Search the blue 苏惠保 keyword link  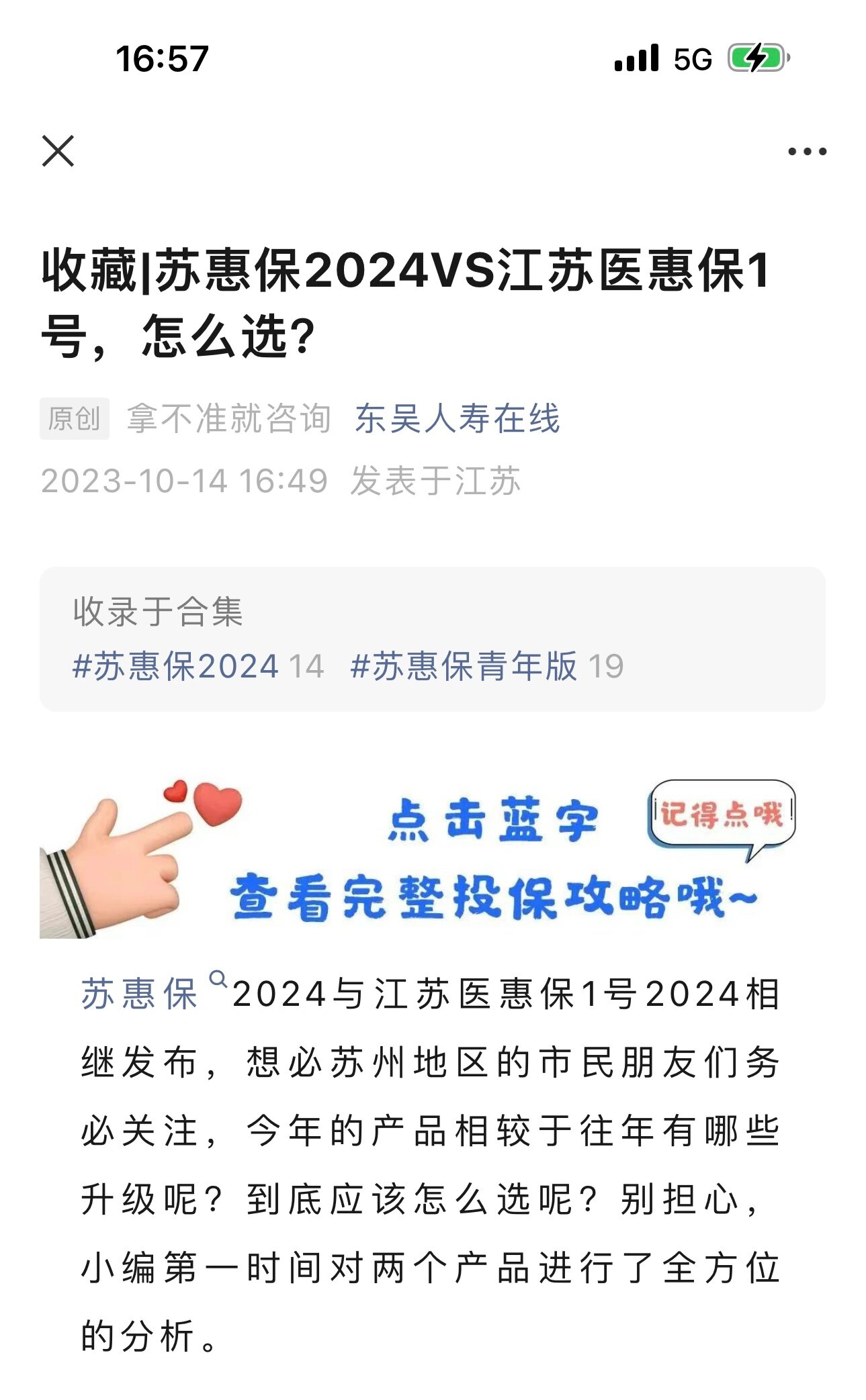point(140,994)
